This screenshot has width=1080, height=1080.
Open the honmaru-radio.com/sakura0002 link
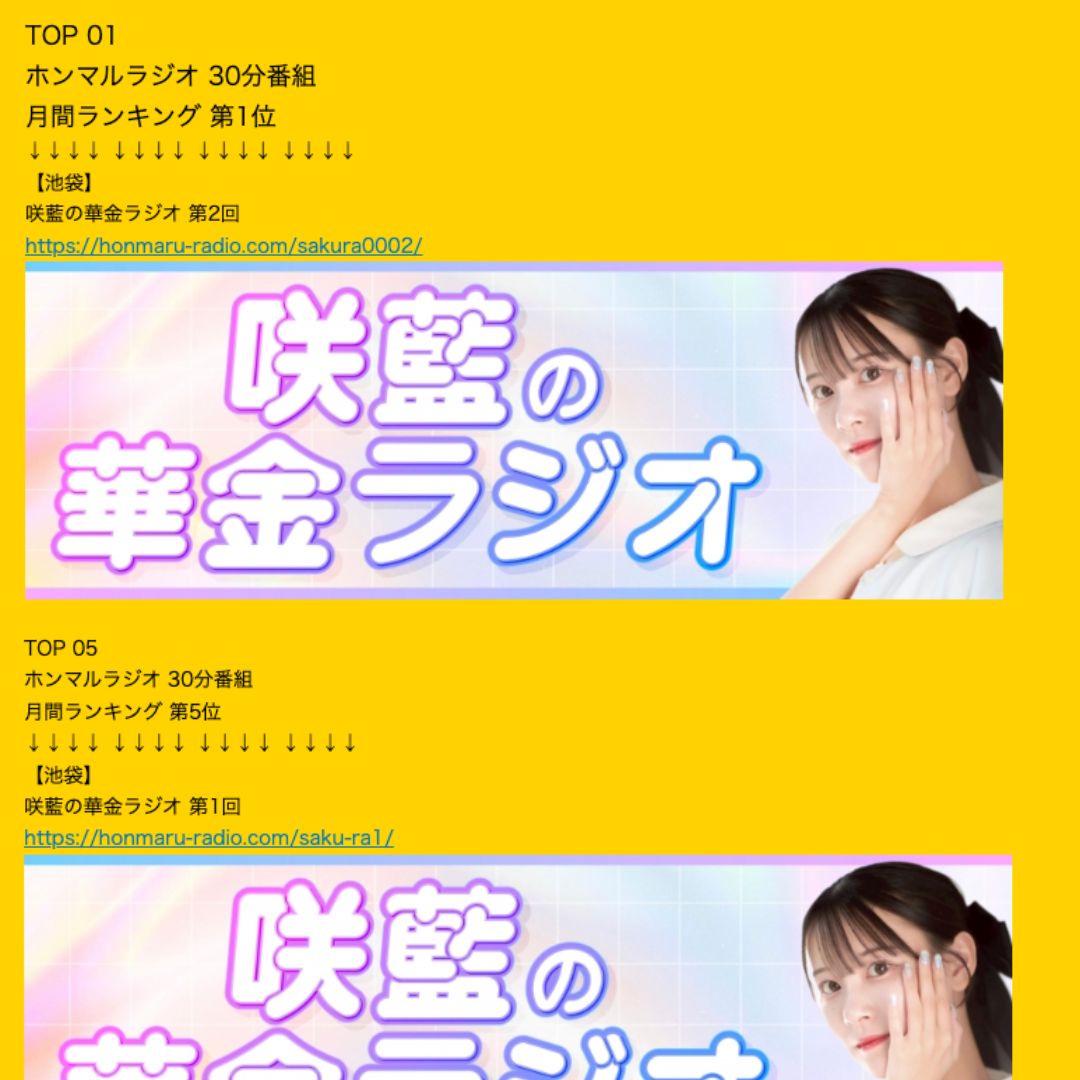[223, 246]
